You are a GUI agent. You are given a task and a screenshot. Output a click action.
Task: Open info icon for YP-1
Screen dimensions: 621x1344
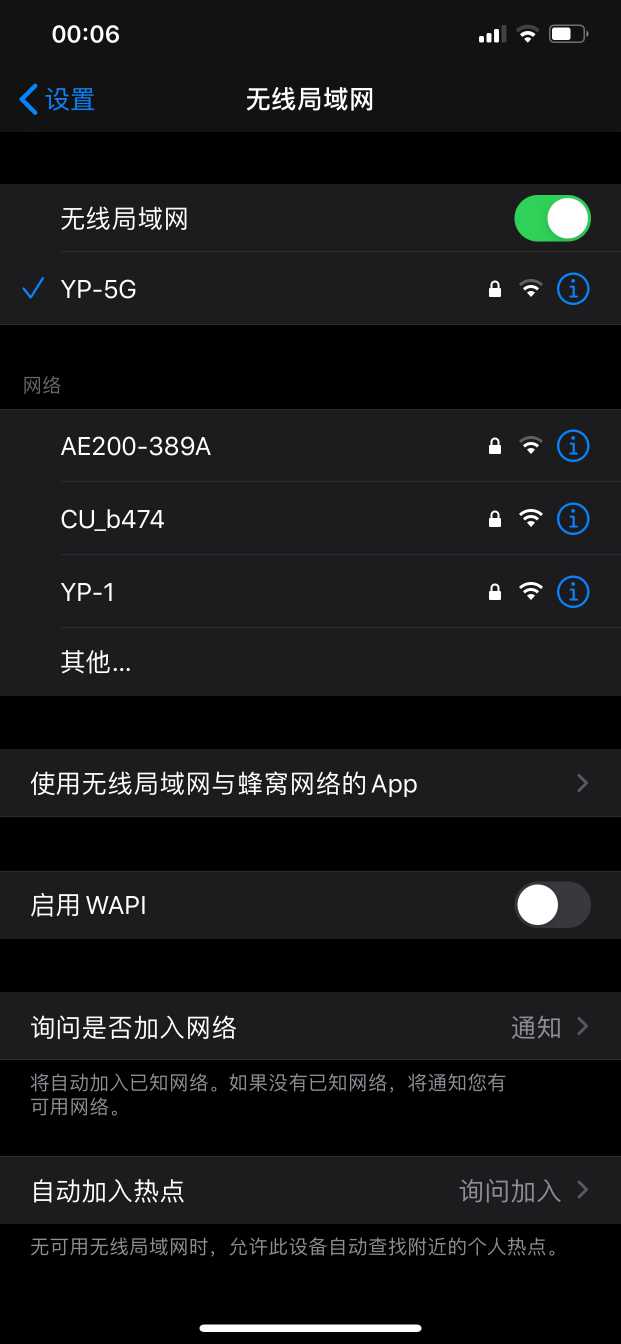[572, 592]
